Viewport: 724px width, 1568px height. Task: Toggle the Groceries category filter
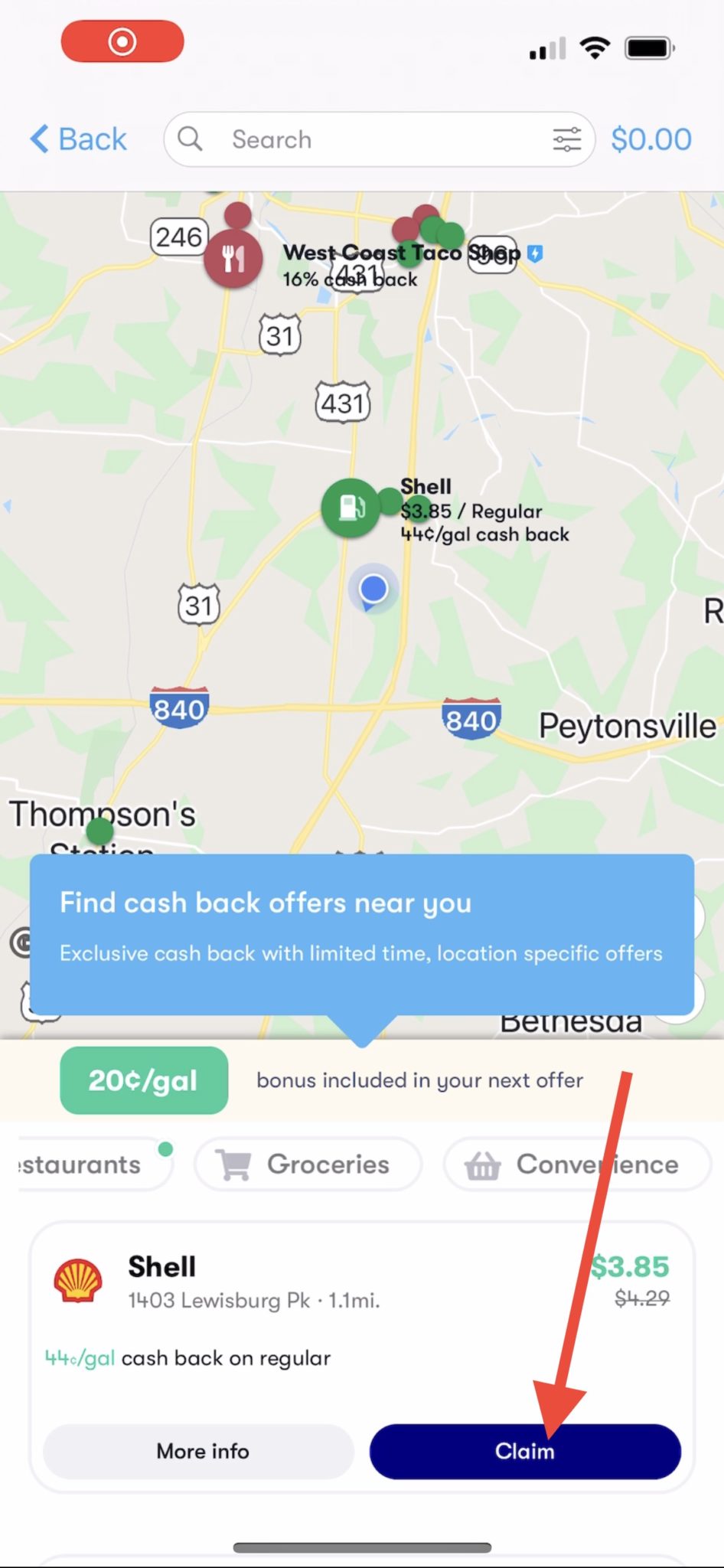[x=307, y=1164]
